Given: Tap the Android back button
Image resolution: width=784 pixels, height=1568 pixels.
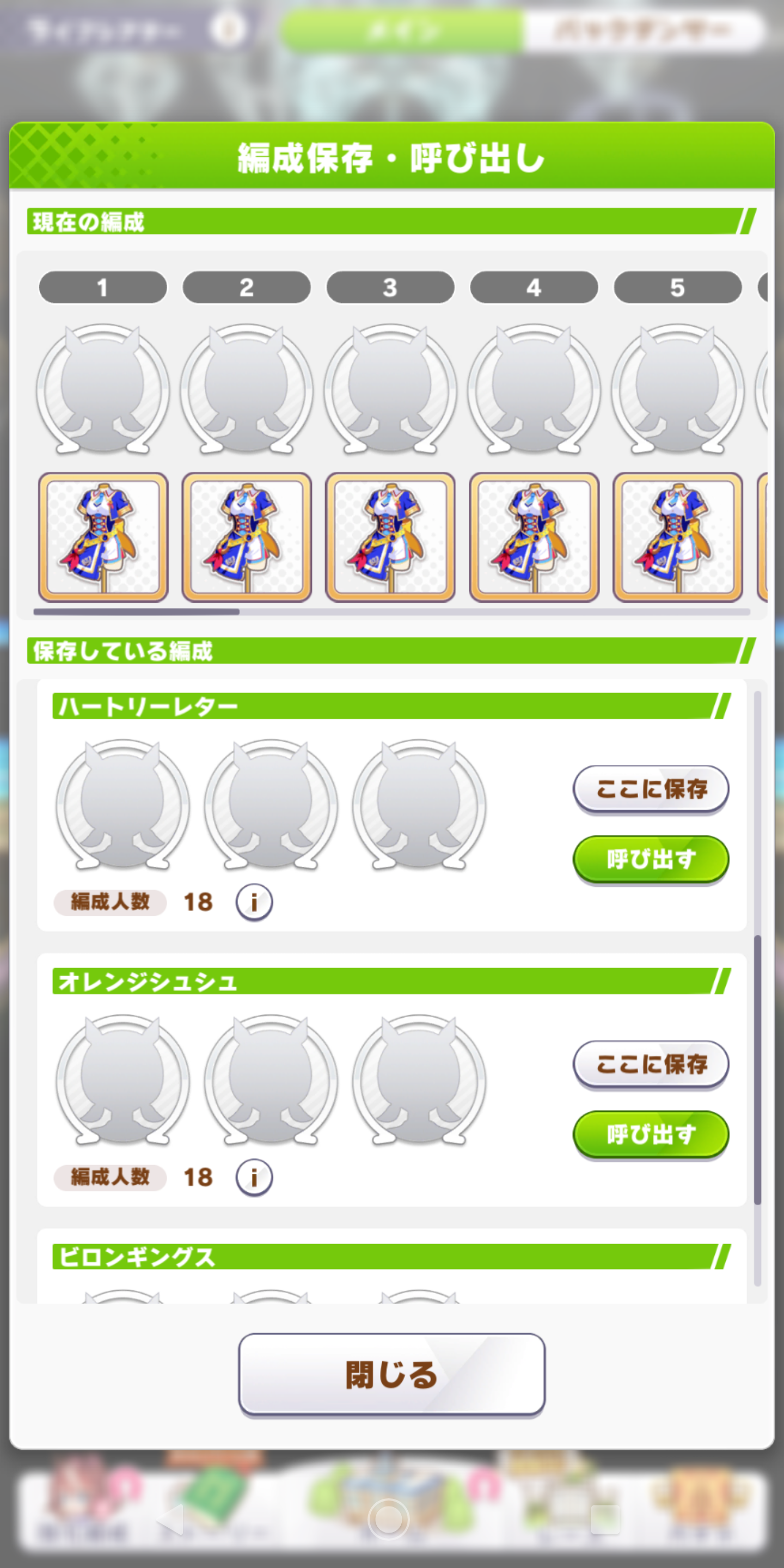Looking at the screenshot, I should click(170, 1520).
